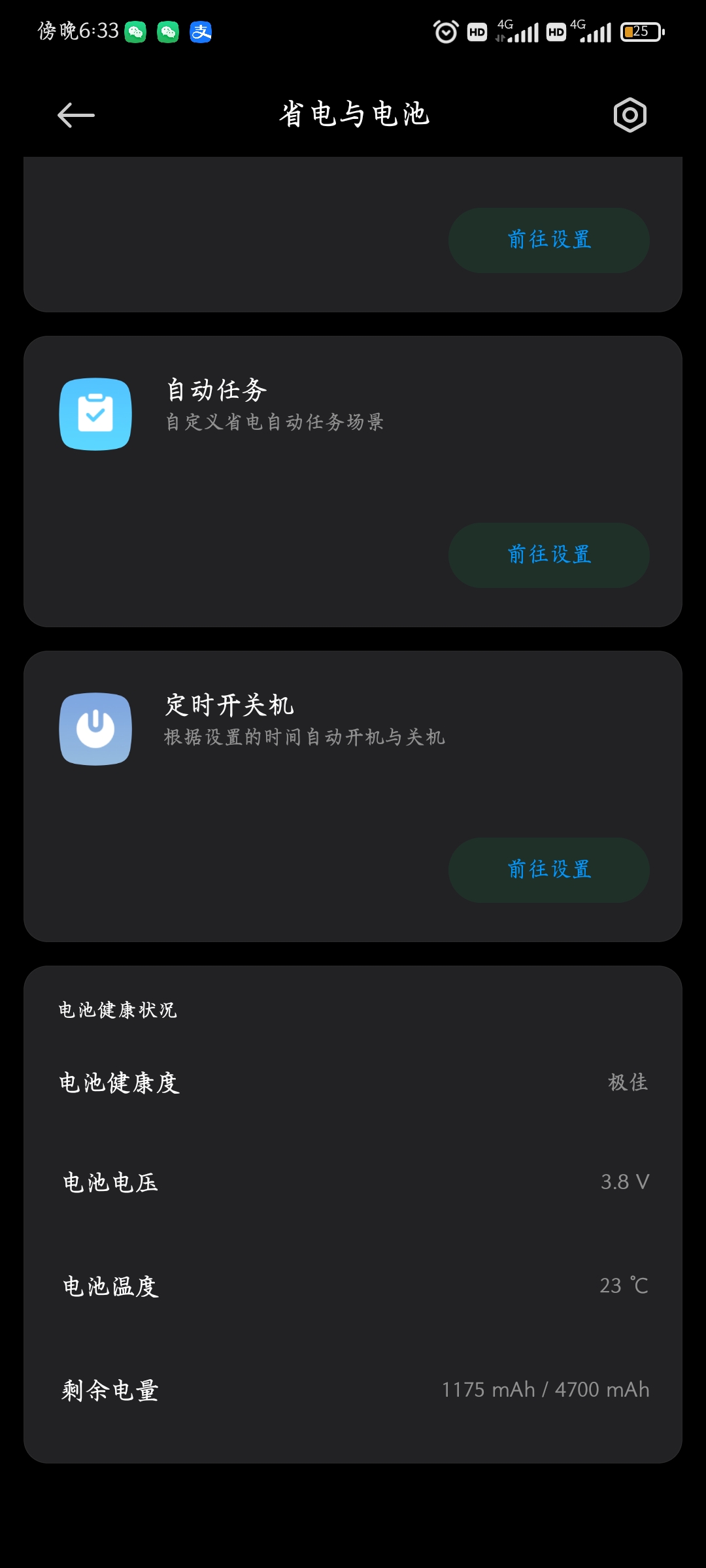
Task: Go back using the top-left arrow
Action: coord(76,116)
